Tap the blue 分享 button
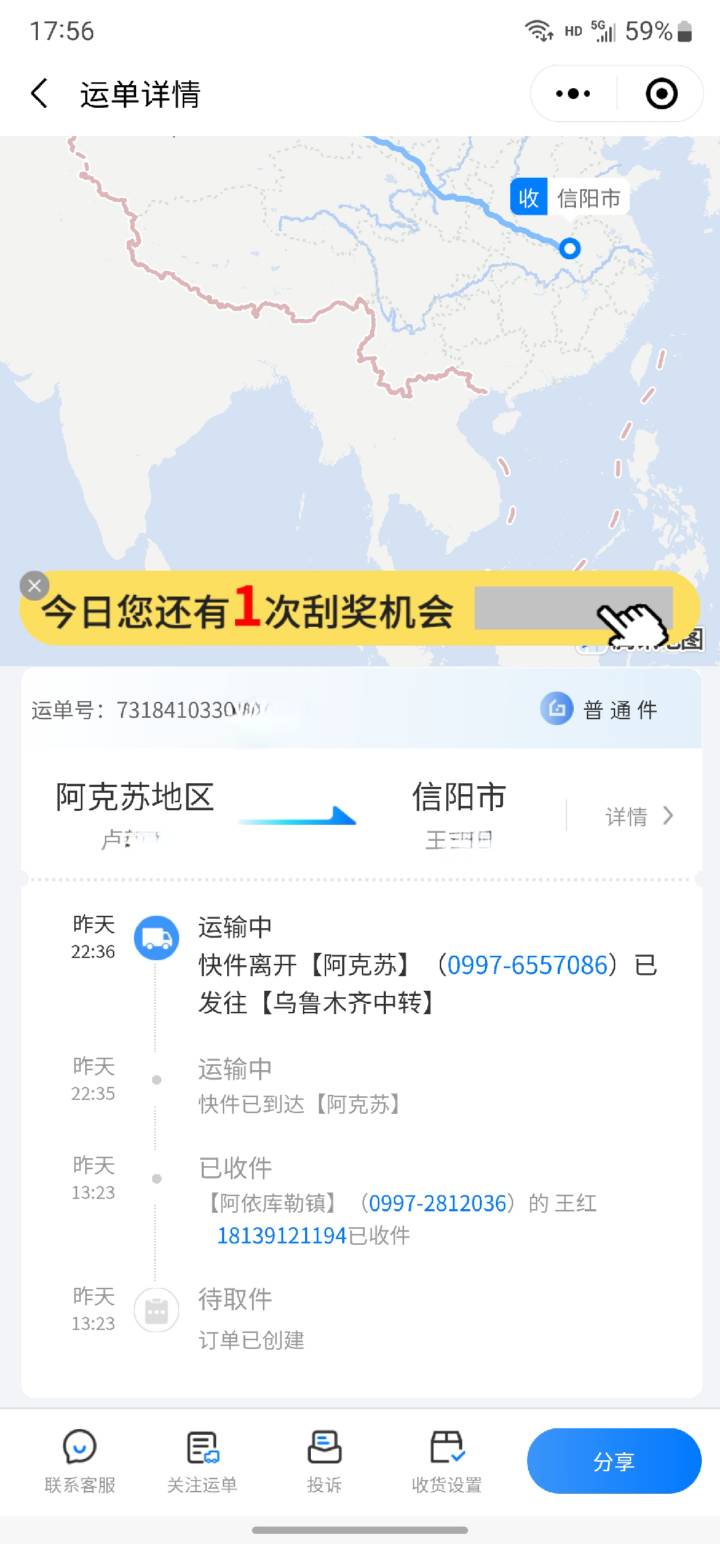Viewport: 720px width, 1544px height. coord(614,1461)
